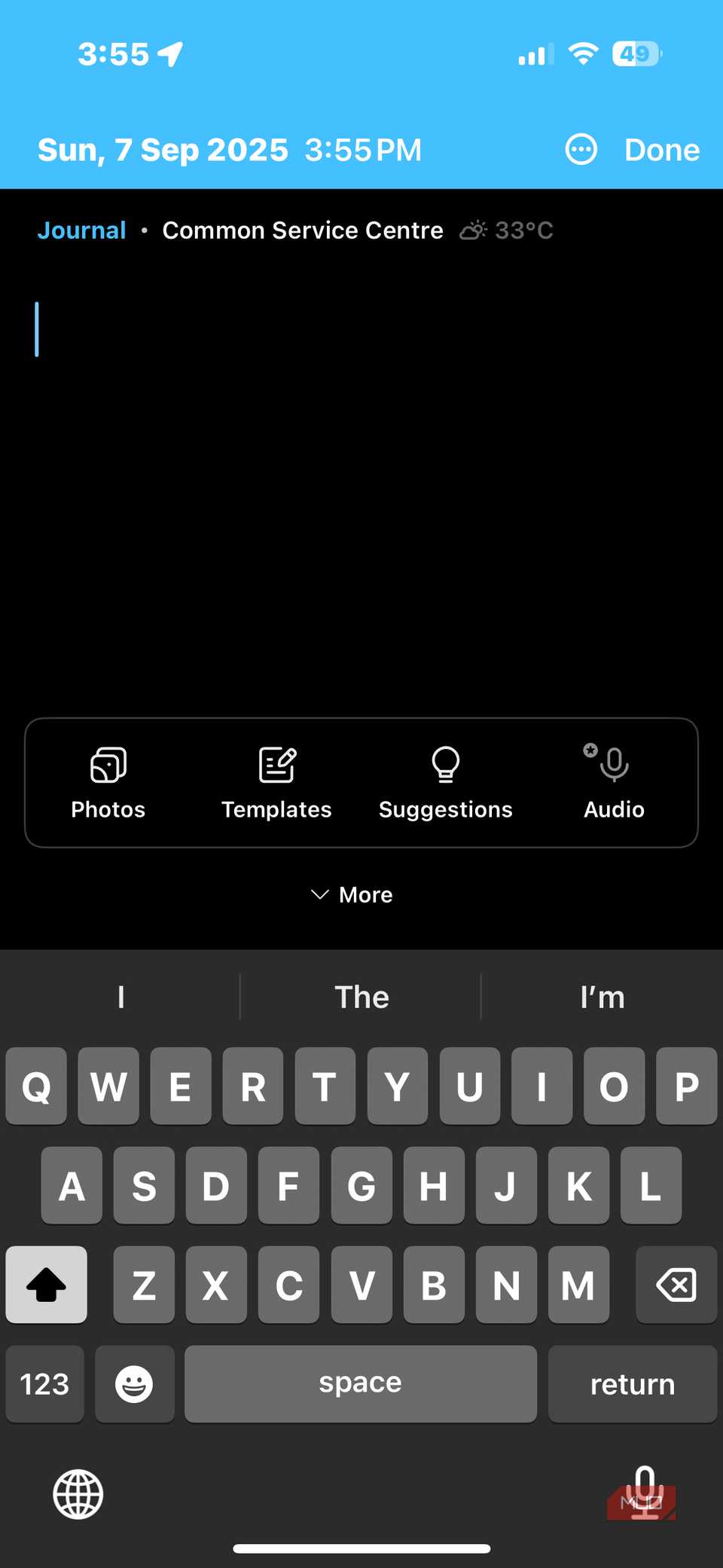Screen dimensions: 723x1568
Task: Switch keyboard language with the globe
Action: [78, 1493]
